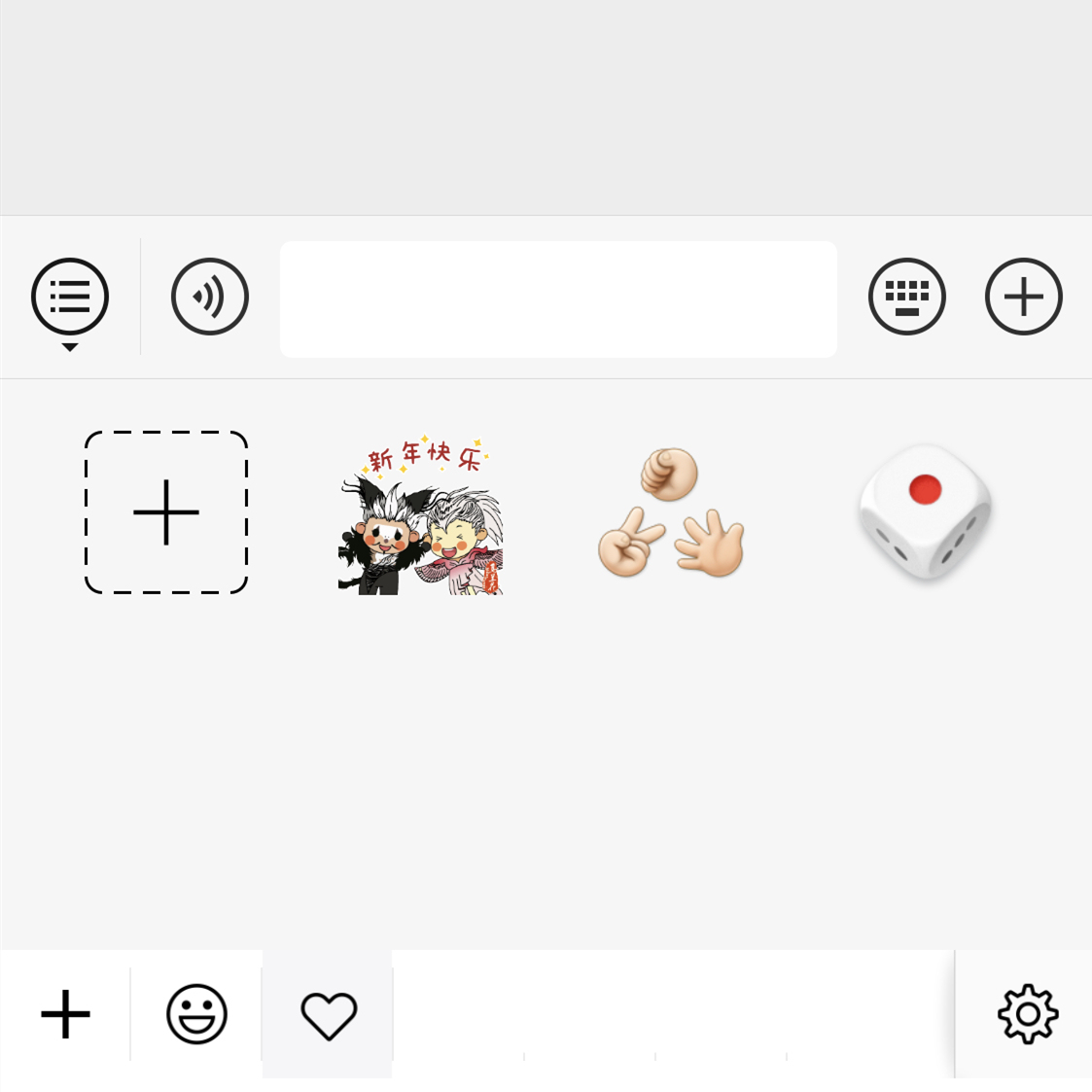Switch to the smiley emoji tab

pos(196,1014)
